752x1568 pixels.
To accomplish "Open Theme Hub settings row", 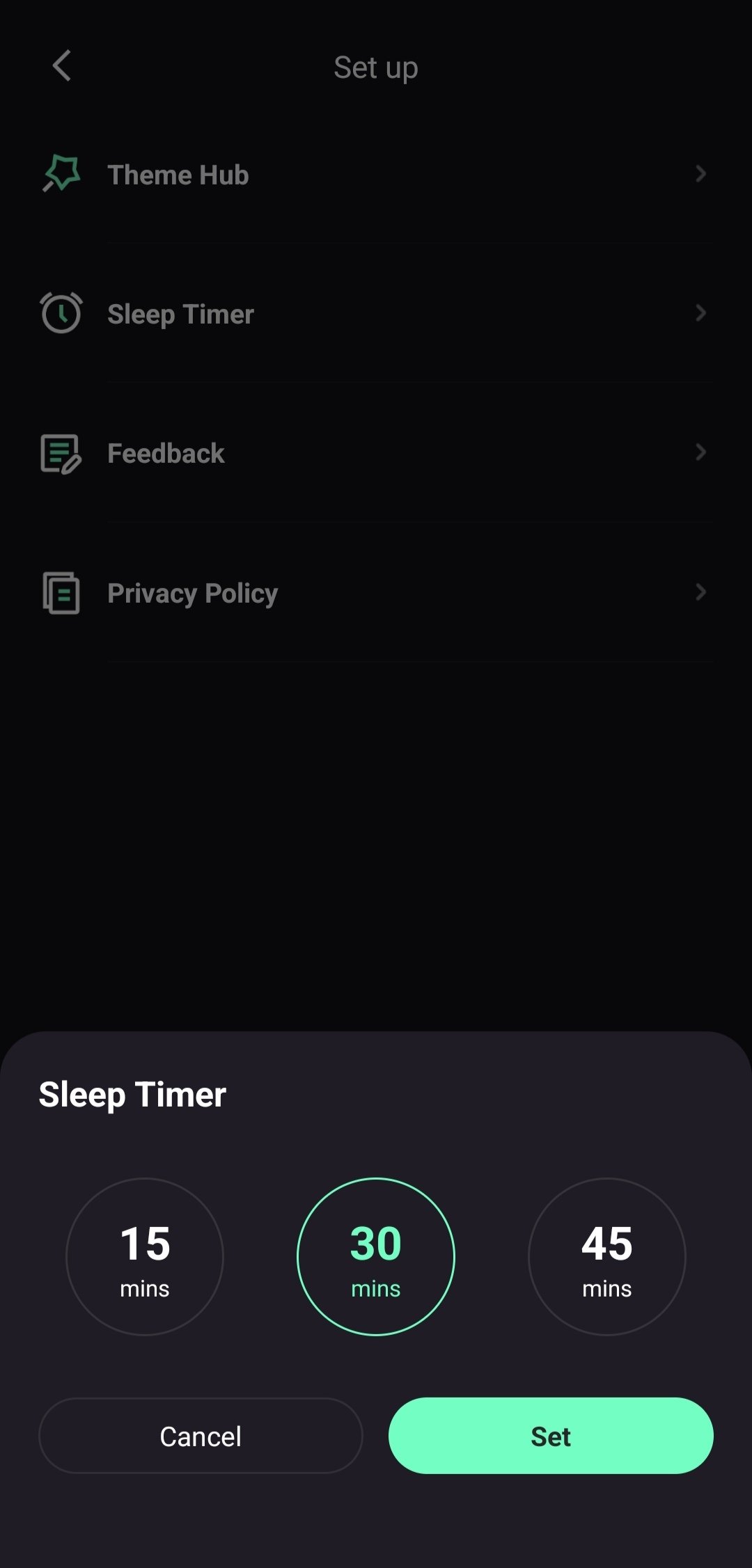I will [x=376, y=175].
